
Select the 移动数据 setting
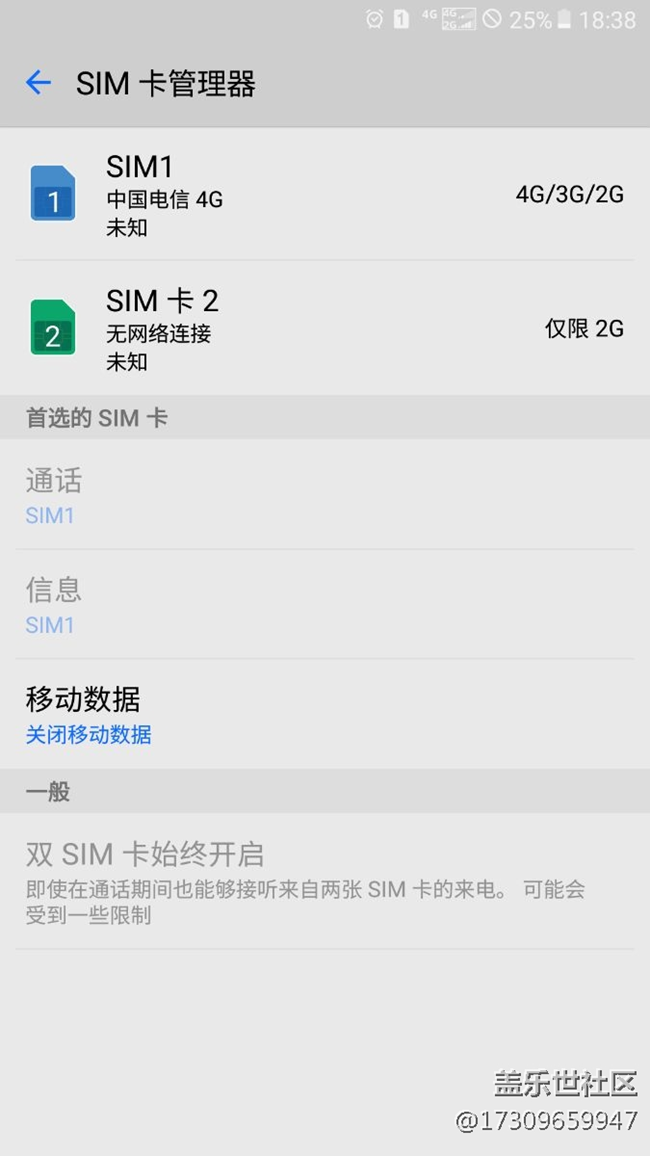[x=325, y=714]
